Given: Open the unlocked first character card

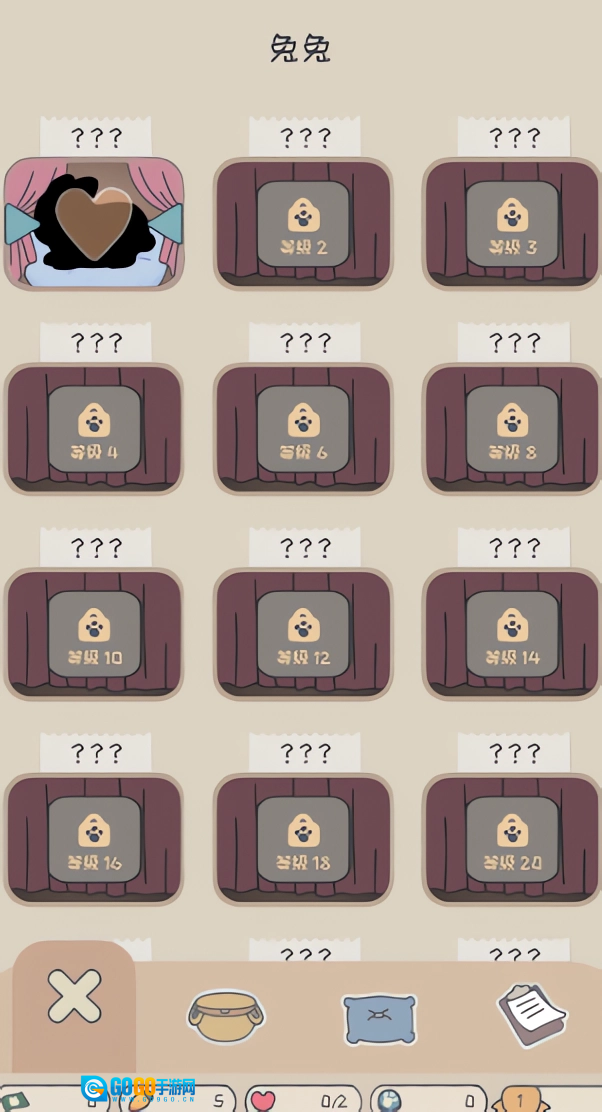Looking at the screenshot, I should click(x=94, y=223).
